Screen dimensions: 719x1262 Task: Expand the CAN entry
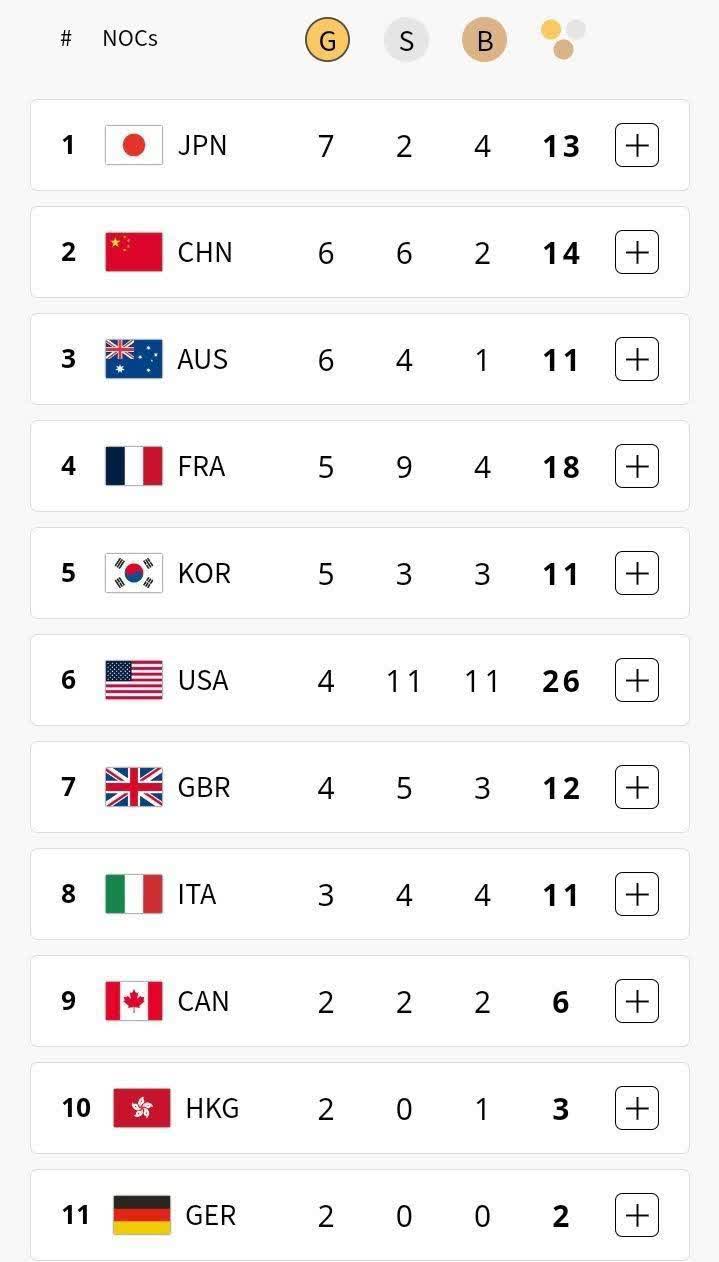coord(637,1002)
